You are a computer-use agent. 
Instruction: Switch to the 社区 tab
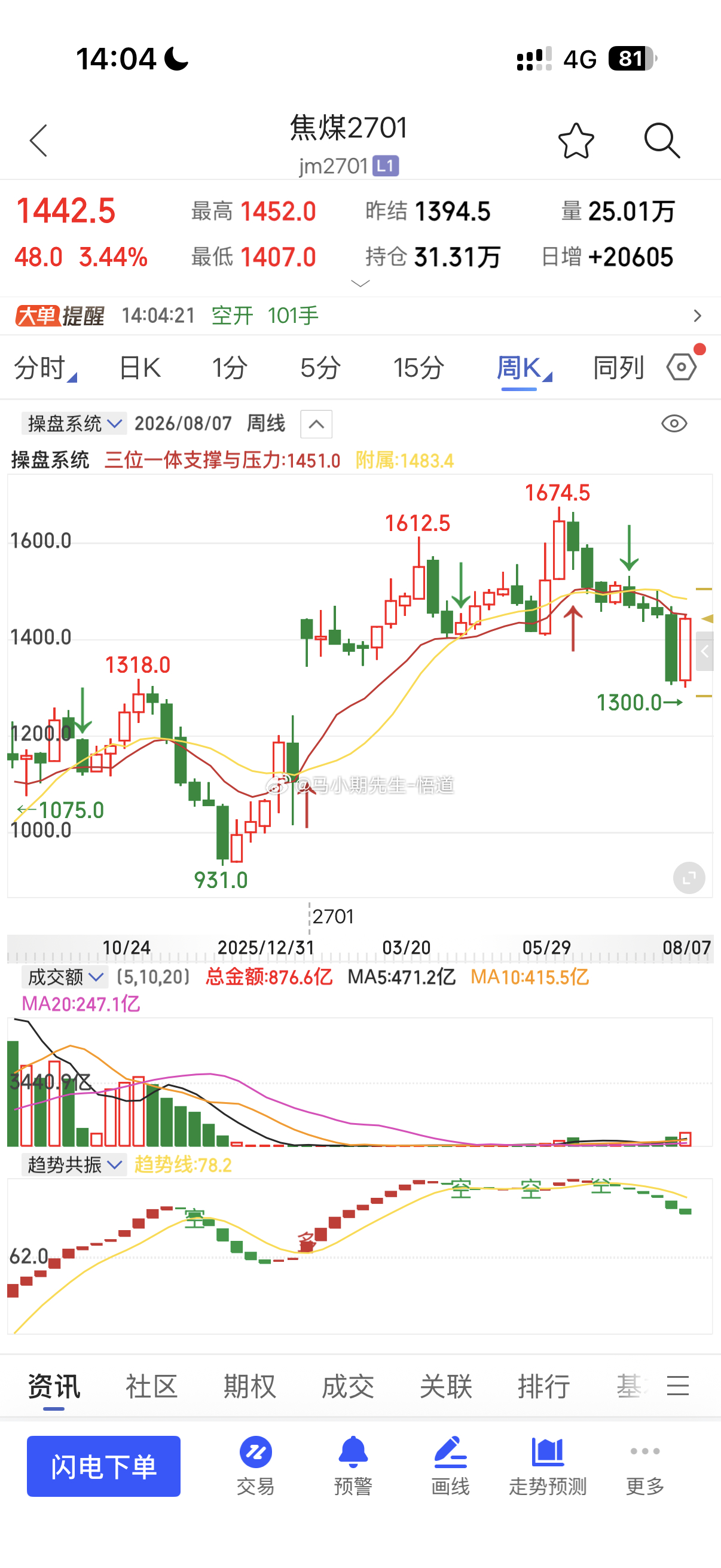(151, 1386)
